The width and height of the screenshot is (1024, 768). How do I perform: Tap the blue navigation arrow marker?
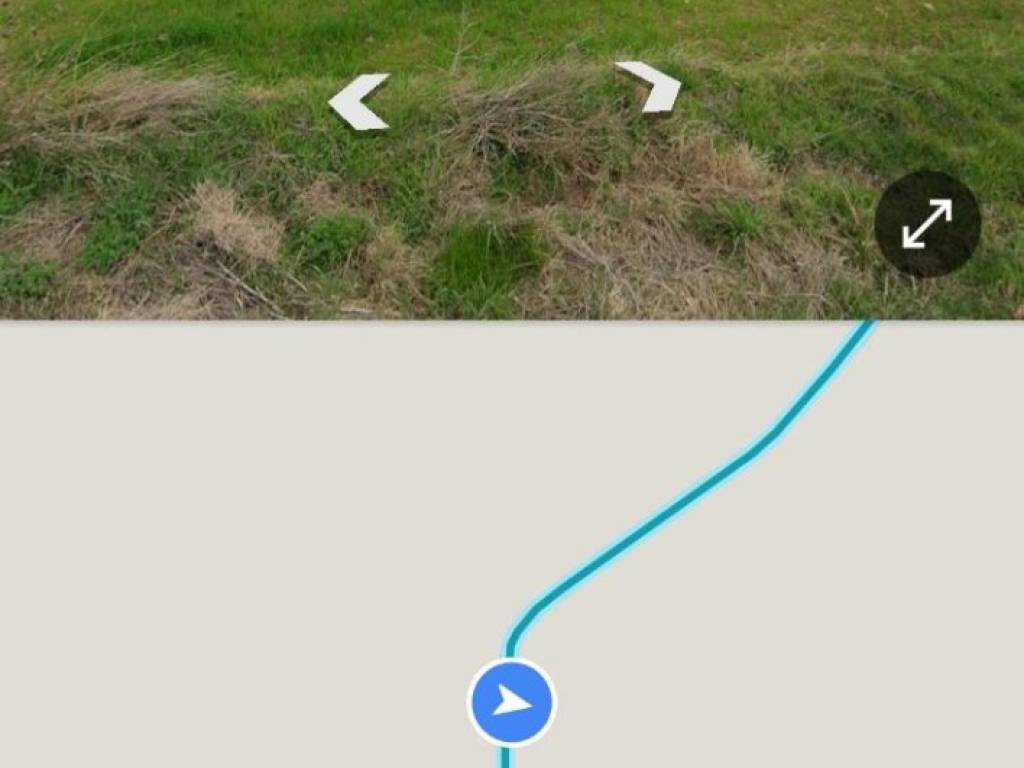(x=511, y=702)
